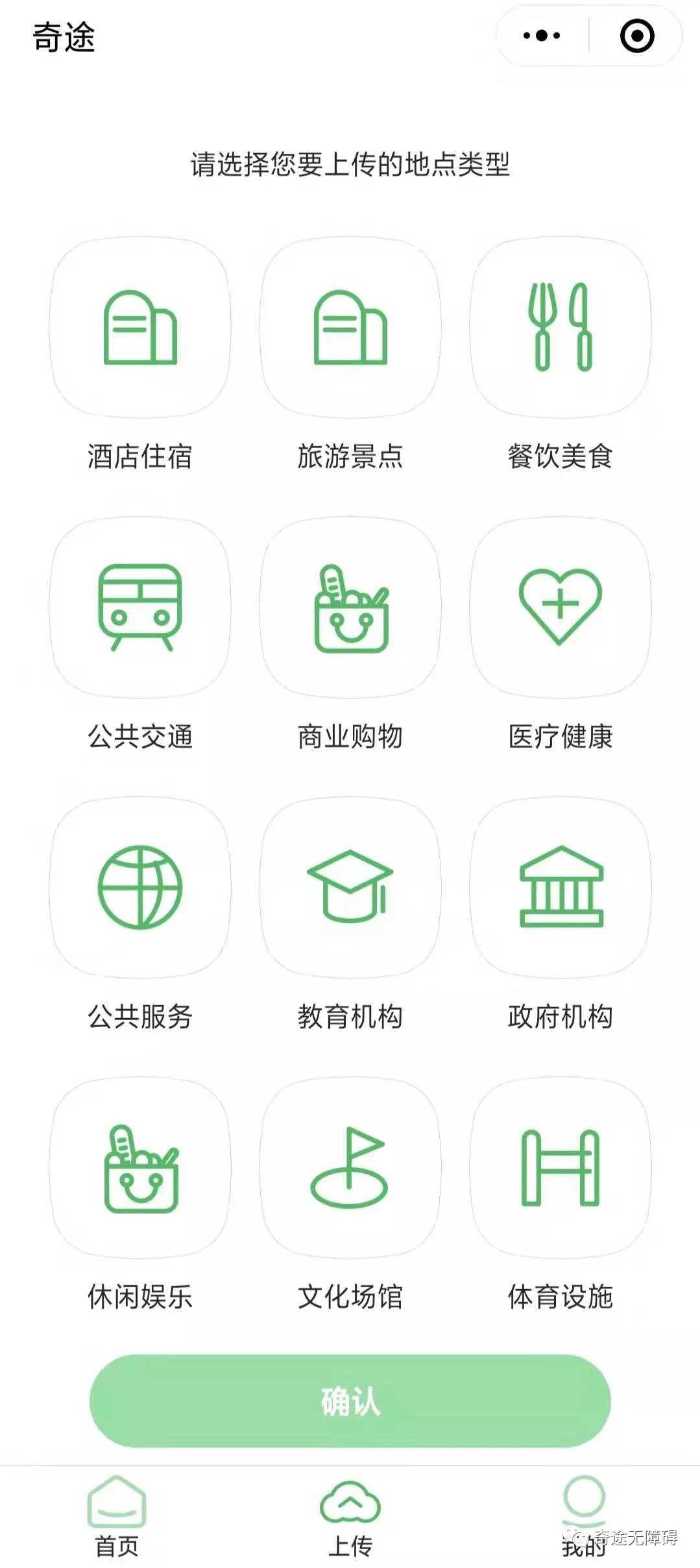Open the mini program more-options menu
The width and height of the screenshot is (700, 1568).
coord(542,36)
